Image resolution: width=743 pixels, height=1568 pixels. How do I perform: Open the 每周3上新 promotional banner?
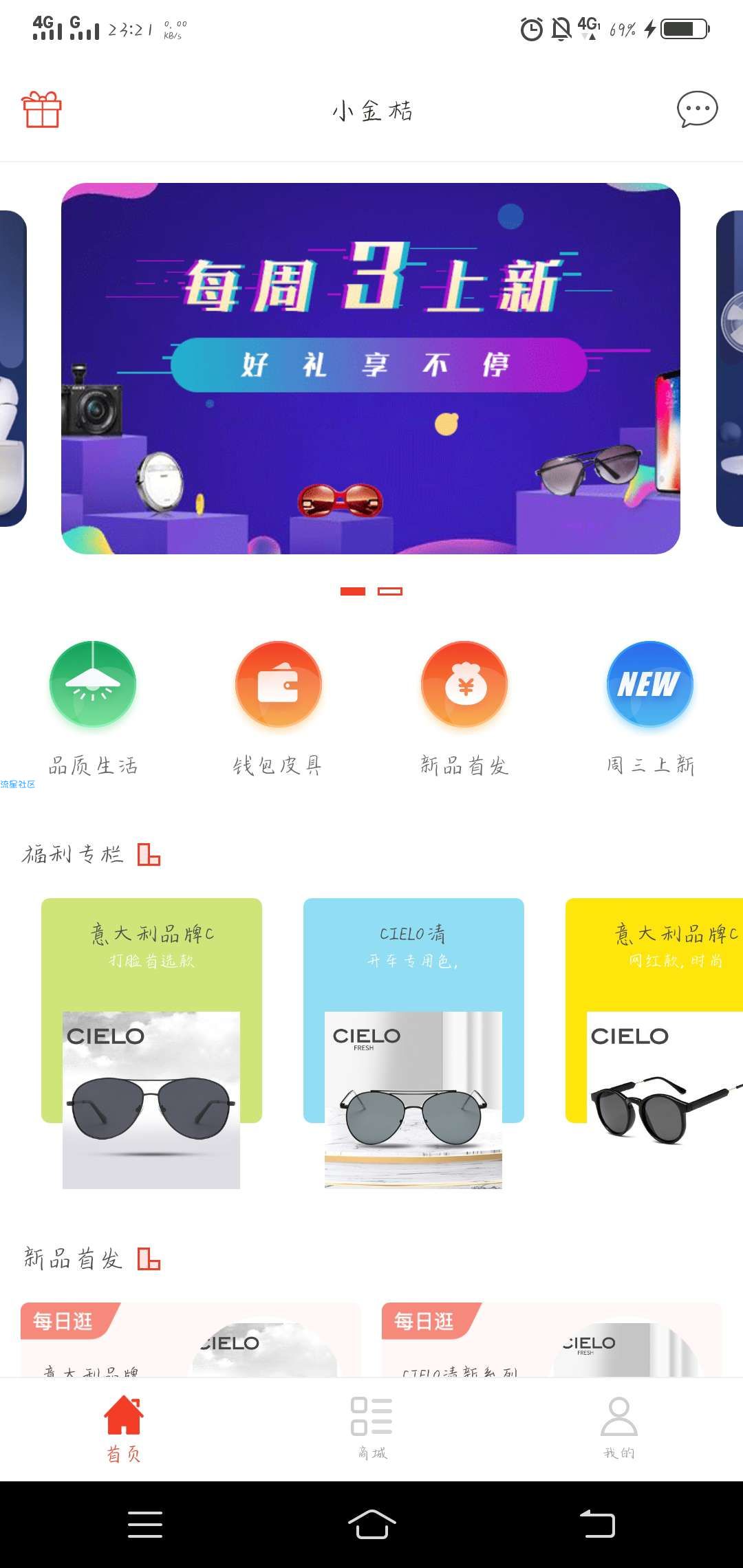[371, 369]
